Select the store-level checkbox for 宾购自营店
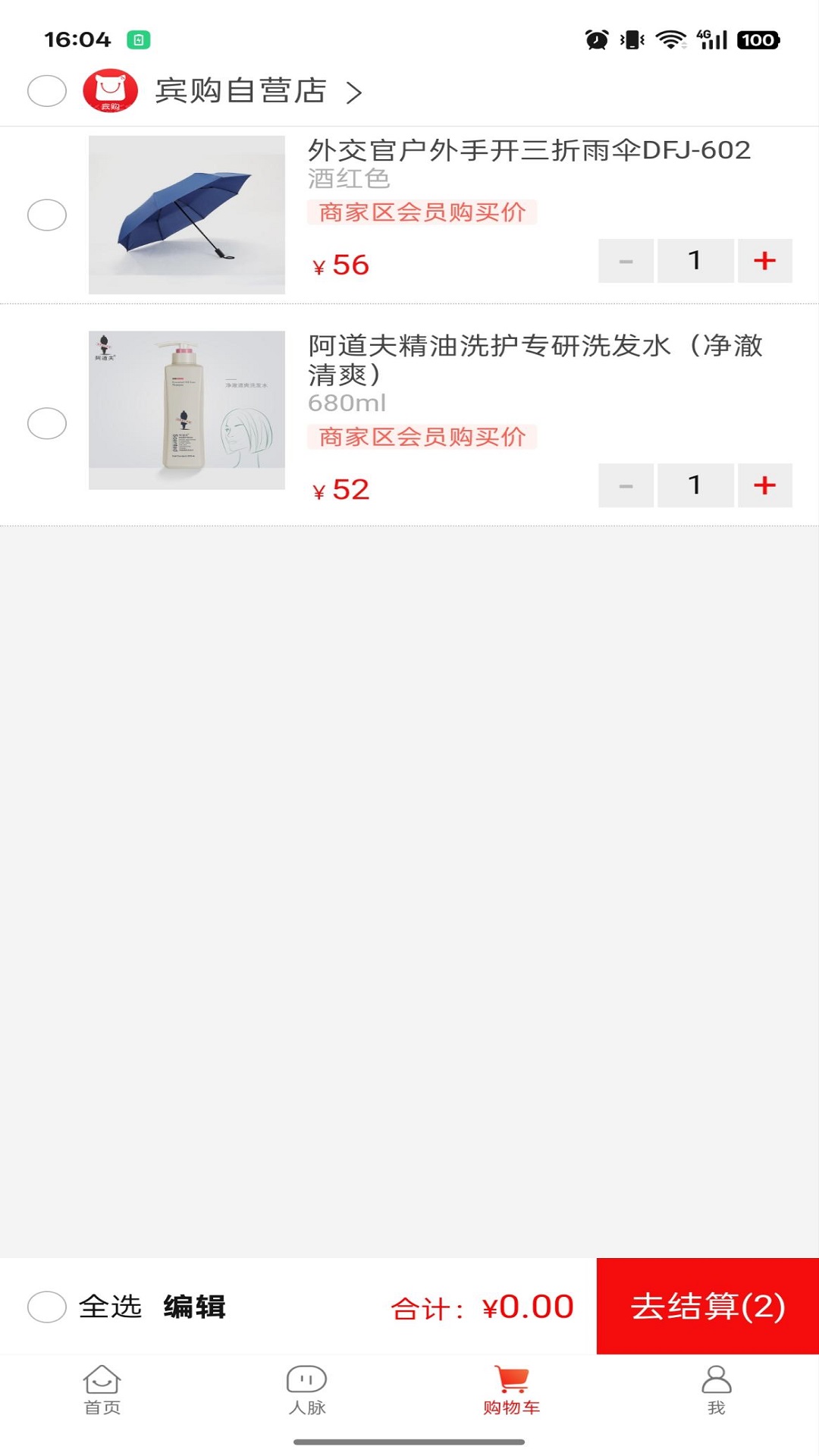Viewport: 819px width, 1456px height. coord(47,92)
